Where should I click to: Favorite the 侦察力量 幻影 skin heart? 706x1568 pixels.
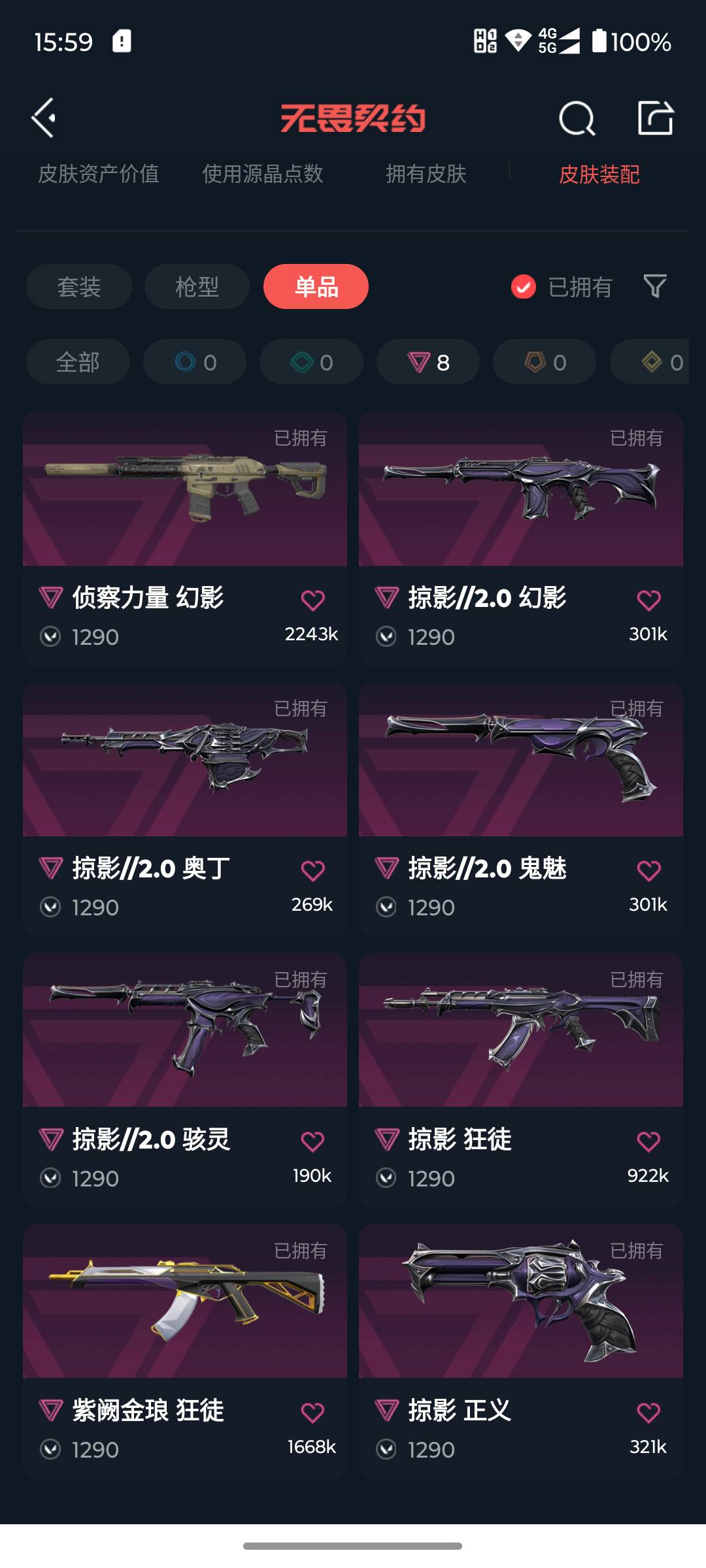click(x=313, y=600)
